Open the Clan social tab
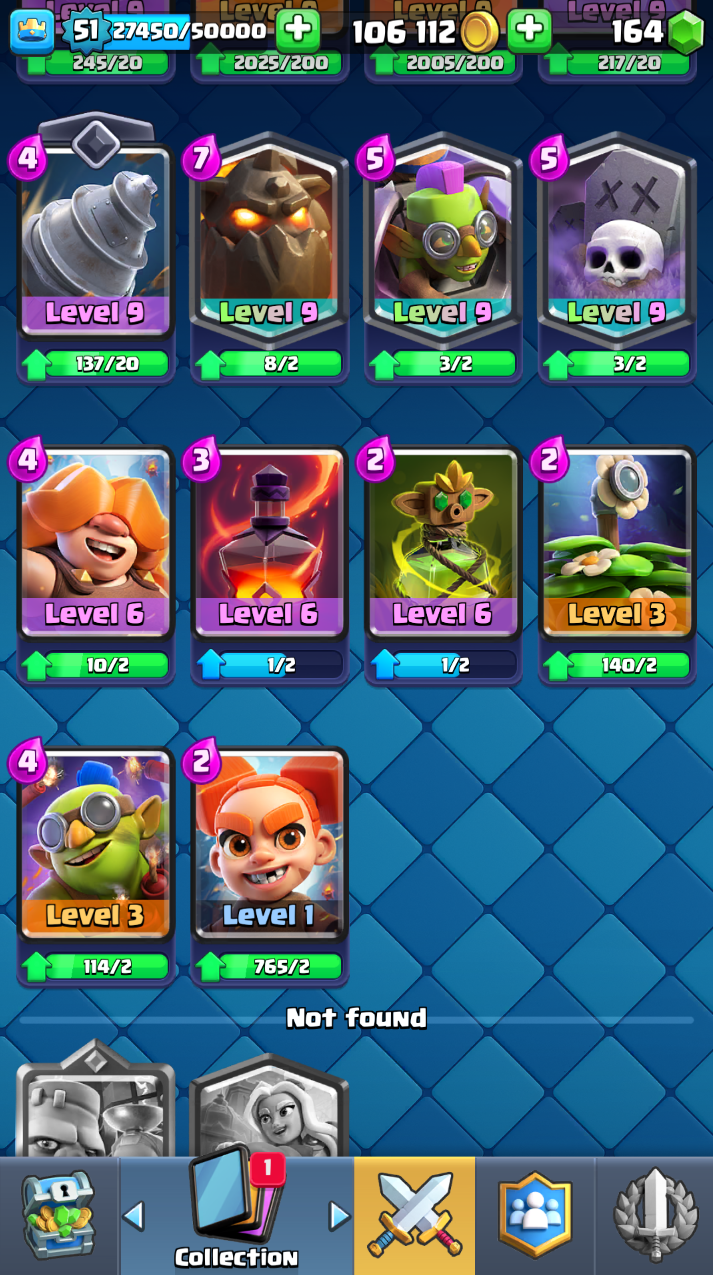 click(535, 1215)
